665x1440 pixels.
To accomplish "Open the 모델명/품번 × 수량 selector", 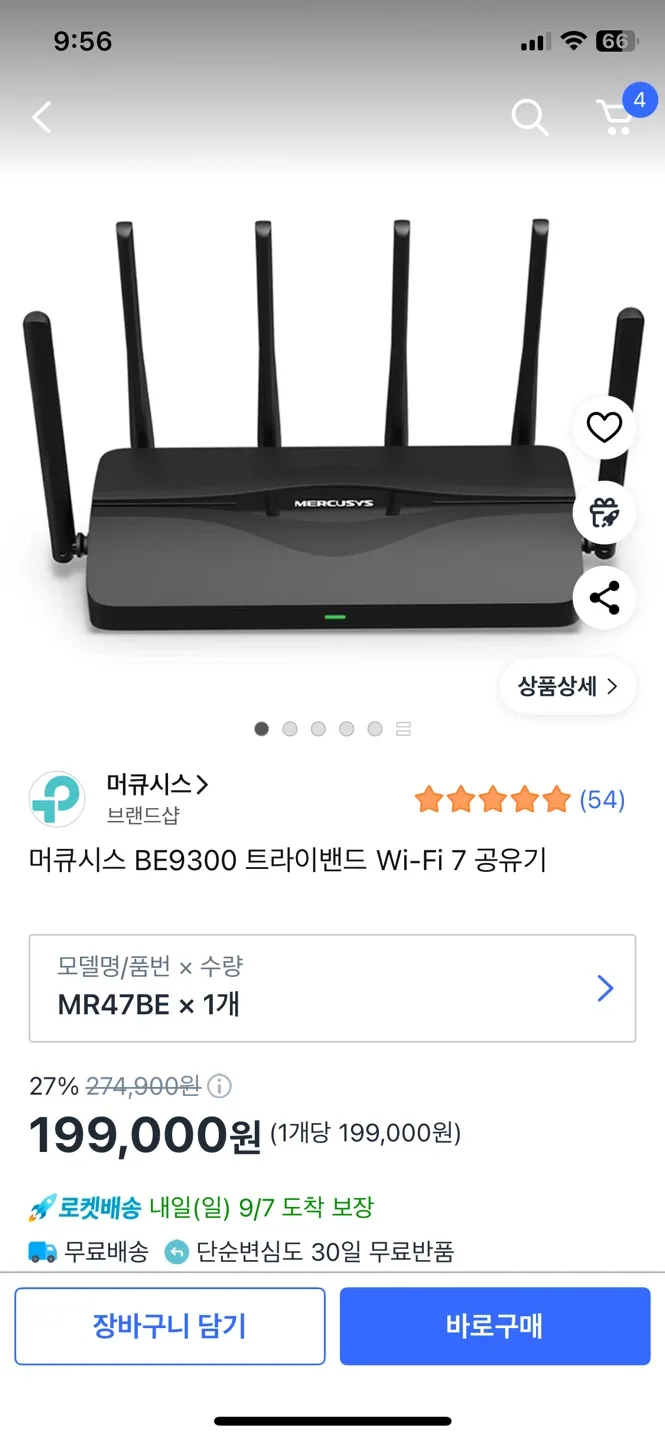I will pos(332,988).
